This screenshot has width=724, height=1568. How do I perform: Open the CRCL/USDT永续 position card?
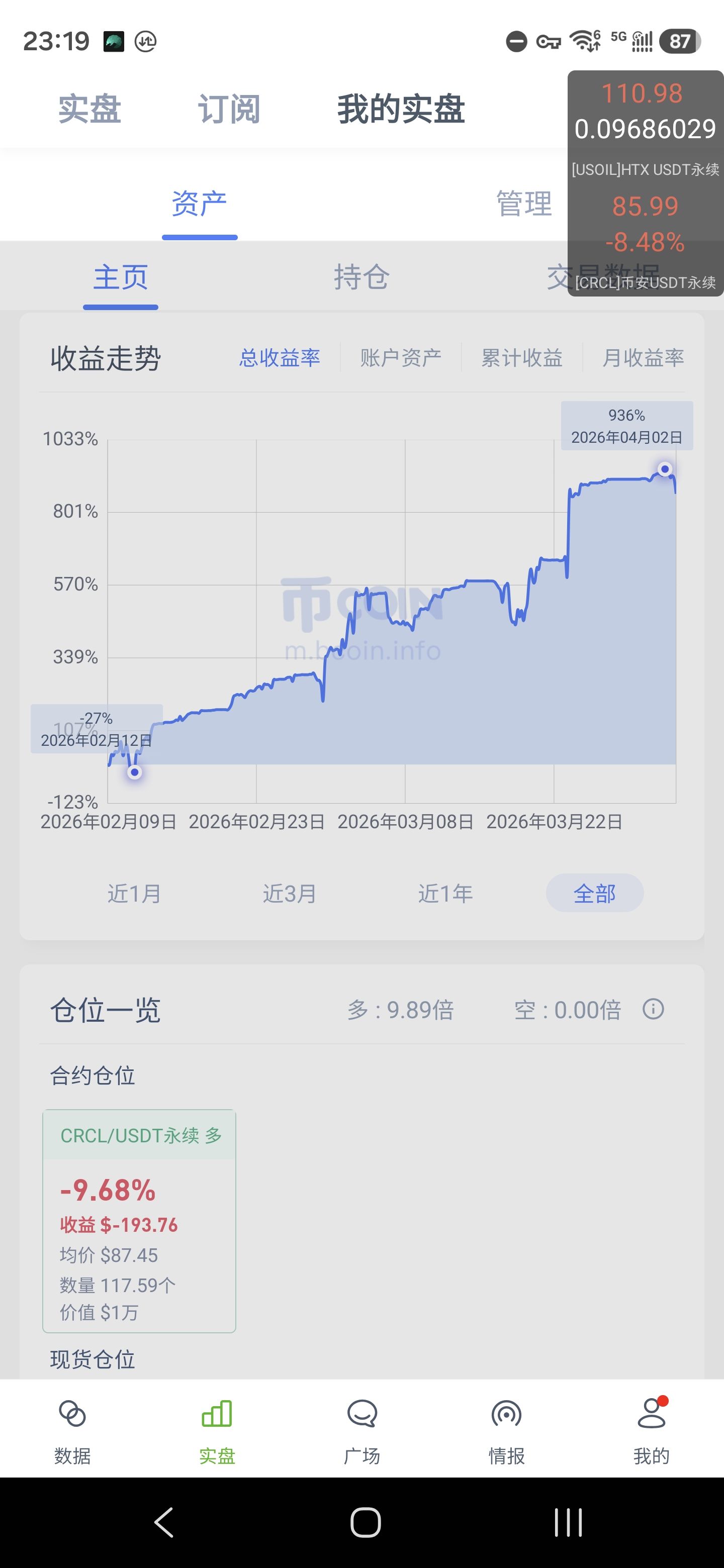pyautogui.click(x=139, y=1221)
